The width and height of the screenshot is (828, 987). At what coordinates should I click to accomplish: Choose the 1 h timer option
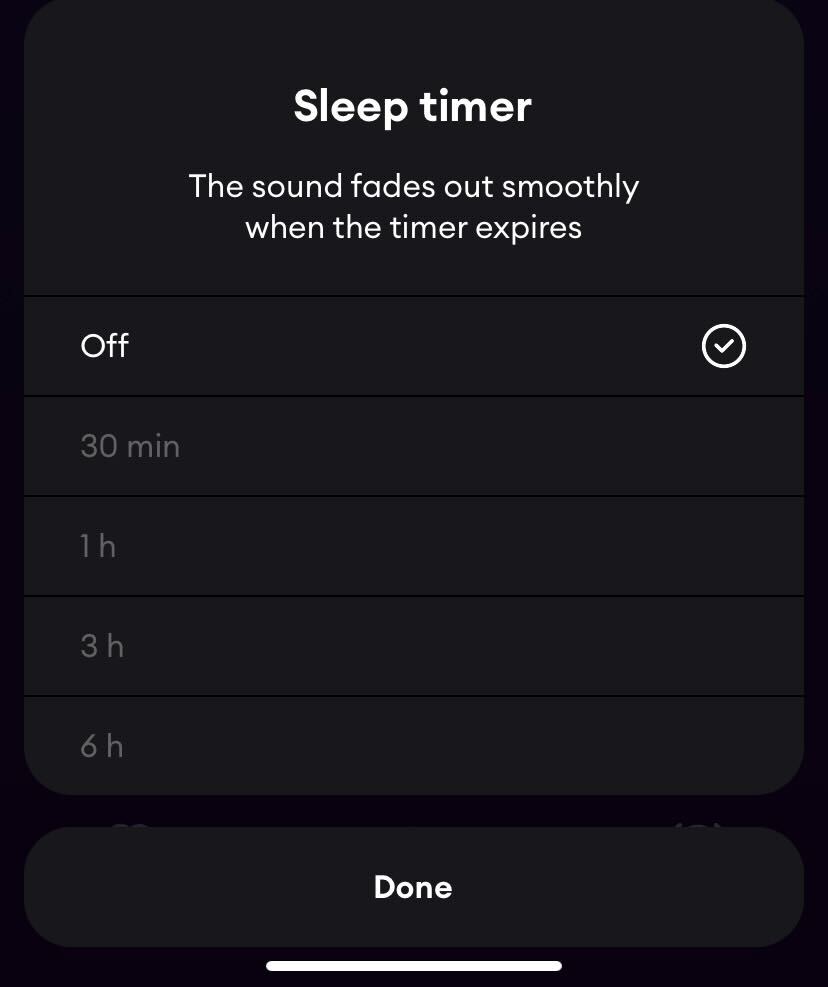(413, 546)
